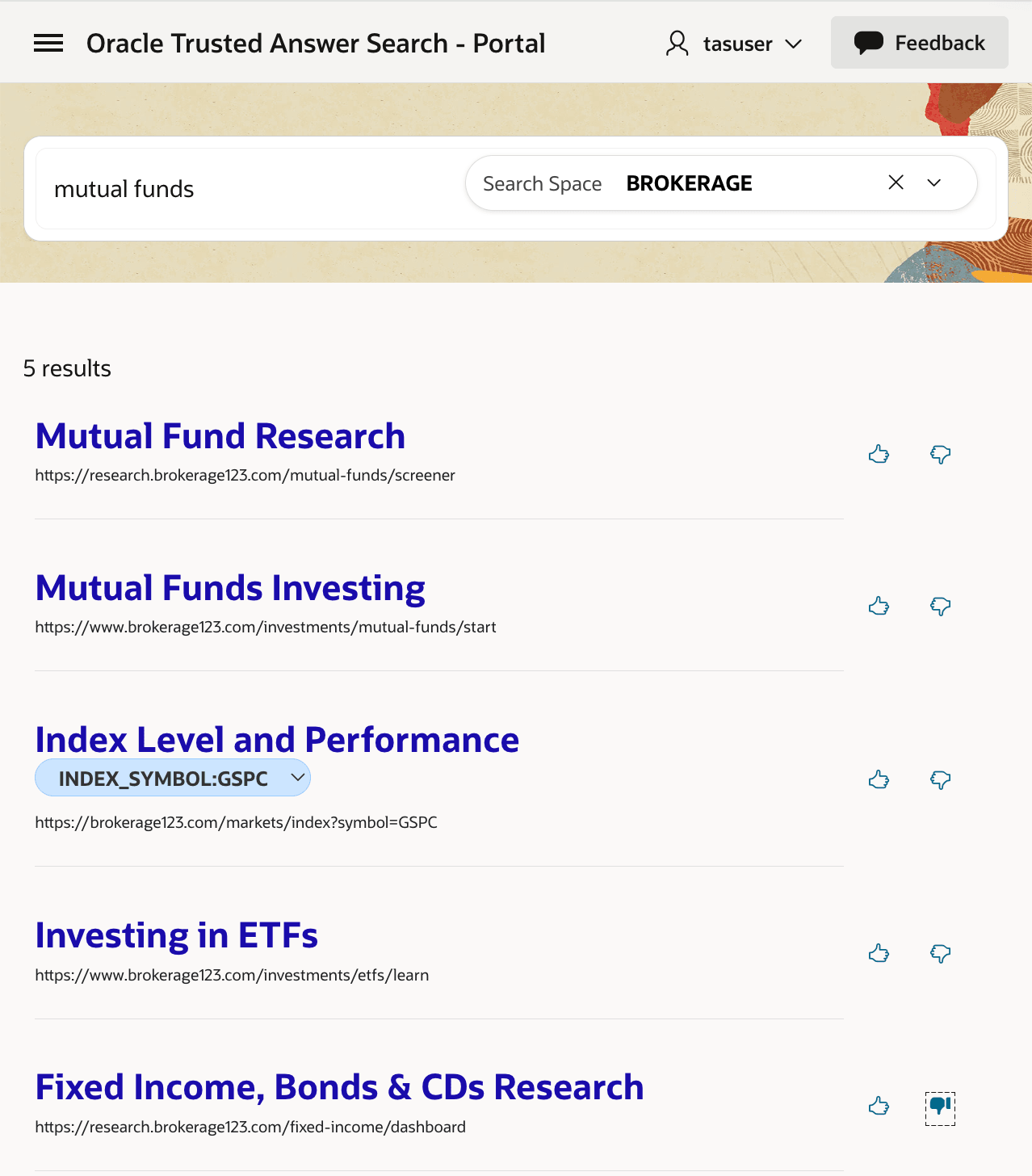1032x1176 pixels.
Task: Click the mutual funds search input field
Action: [242, 188]
